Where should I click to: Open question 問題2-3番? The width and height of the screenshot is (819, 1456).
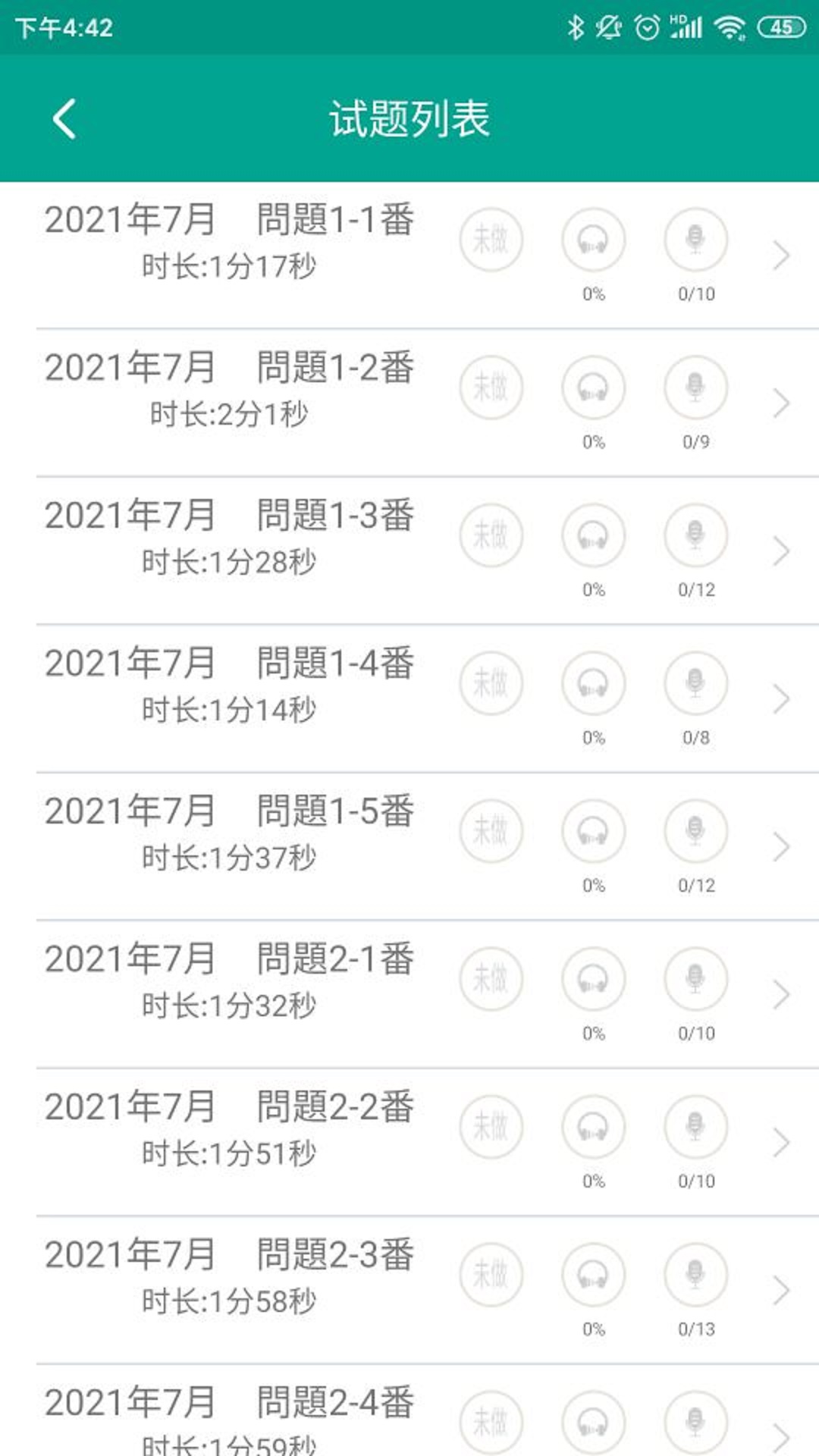229,1276
